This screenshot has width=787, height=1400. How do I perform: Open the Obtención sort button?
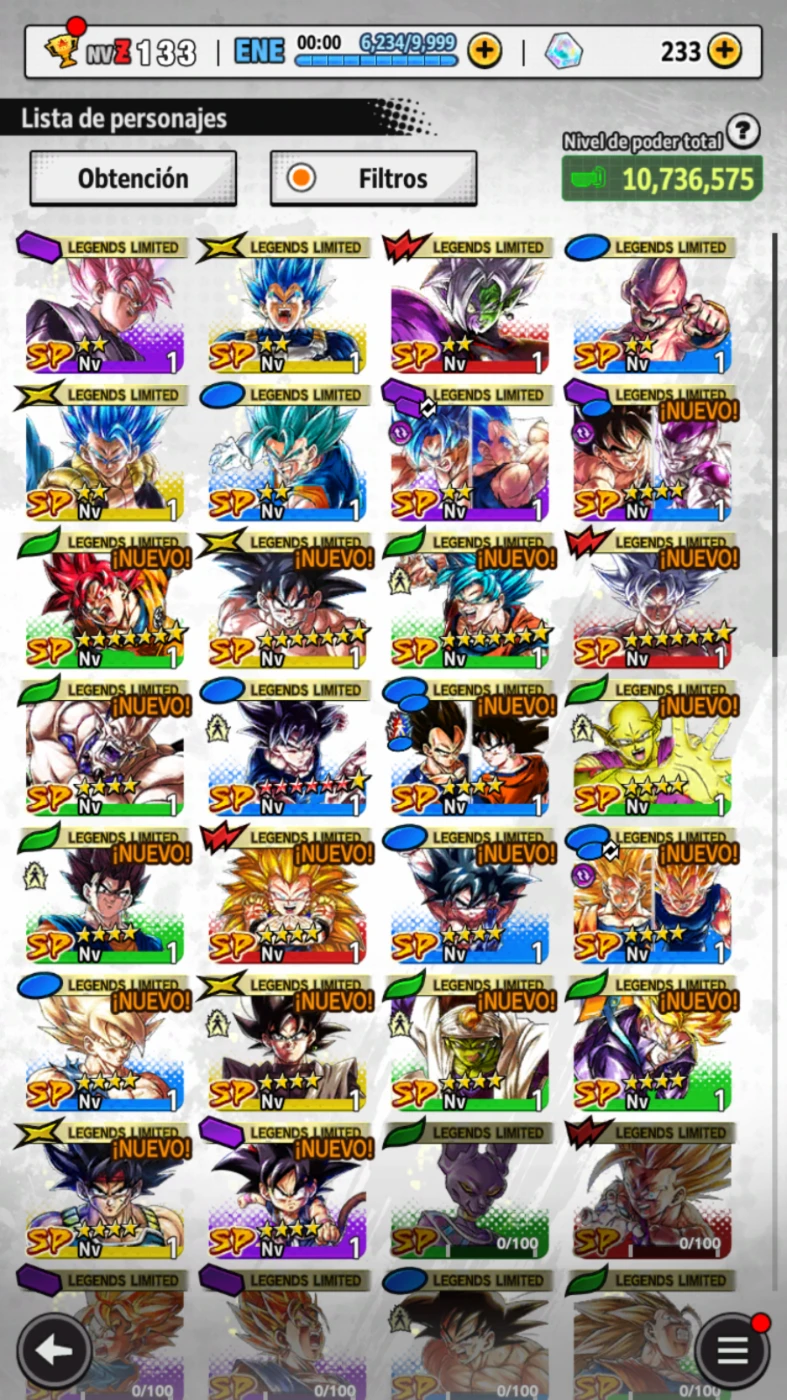click(133, 179)
